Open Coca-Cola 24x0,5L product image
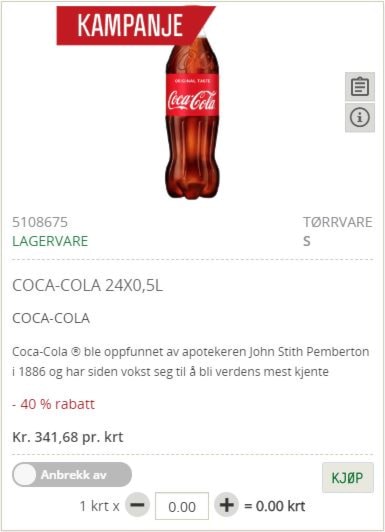This screenshot has width=385, height=532. [192, 115]
